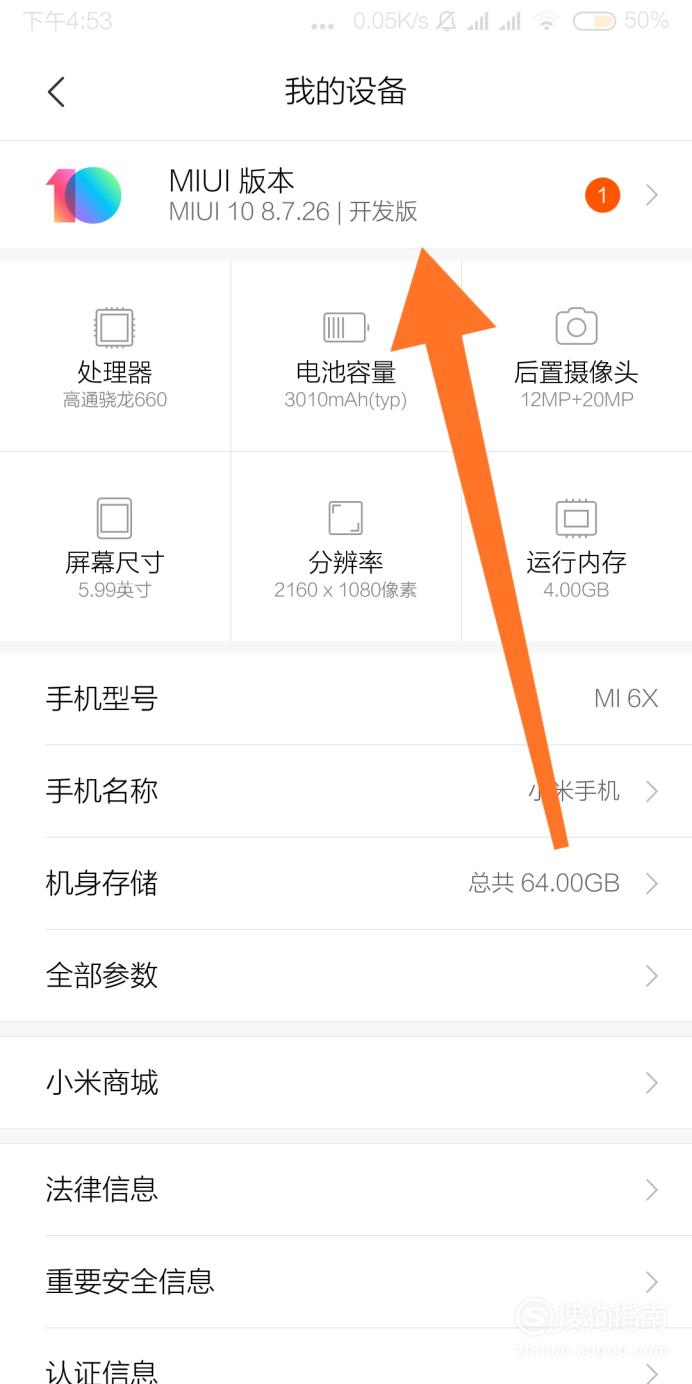Open 小米商城
Image resolution: width=692 pixels, height=1384 pixels.
[346, 1083]
